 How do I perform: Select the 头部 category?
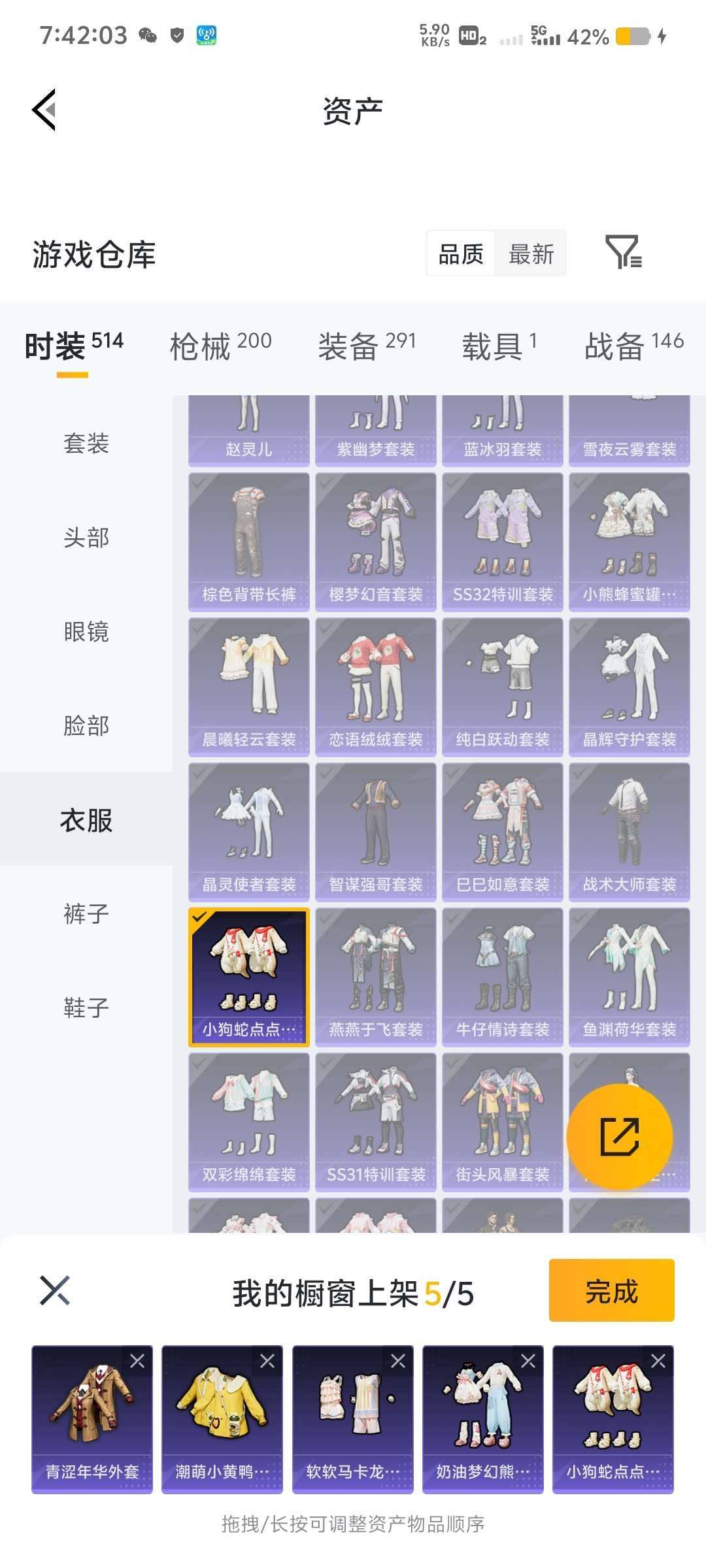coord(86,538)
